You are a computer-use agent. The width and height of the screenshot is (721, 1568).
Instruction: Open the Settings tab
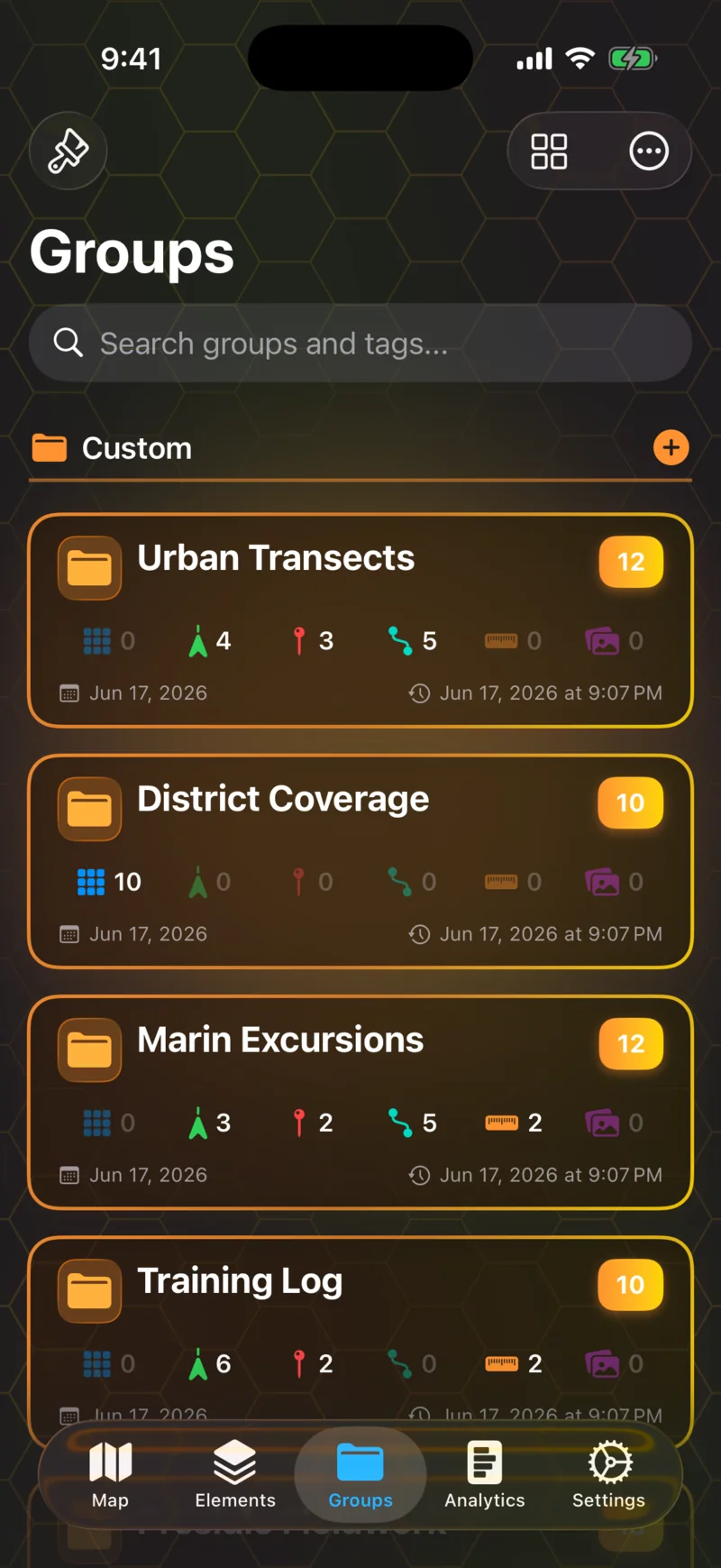(609, 1475)
